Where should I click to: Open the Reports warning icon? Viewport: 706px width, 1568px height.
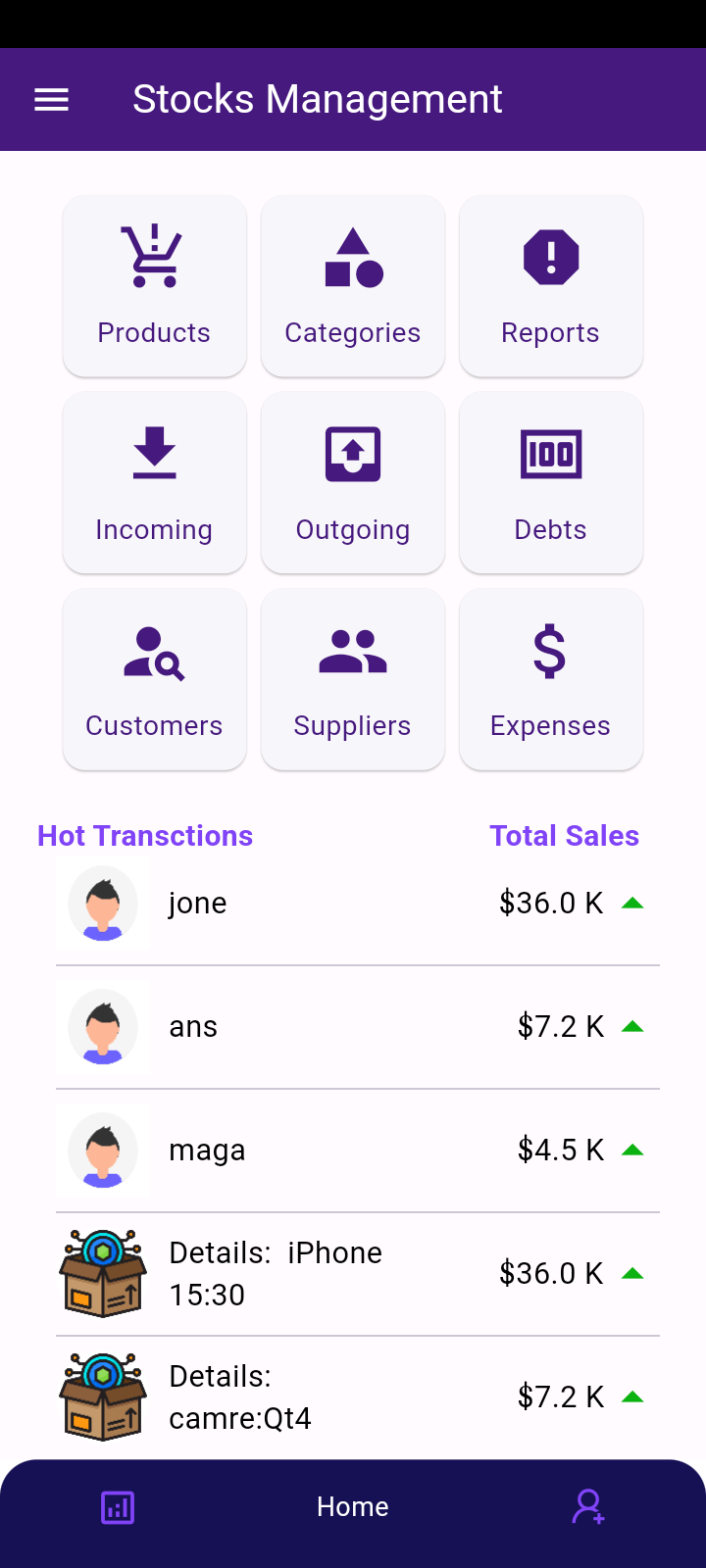point(550,257)
